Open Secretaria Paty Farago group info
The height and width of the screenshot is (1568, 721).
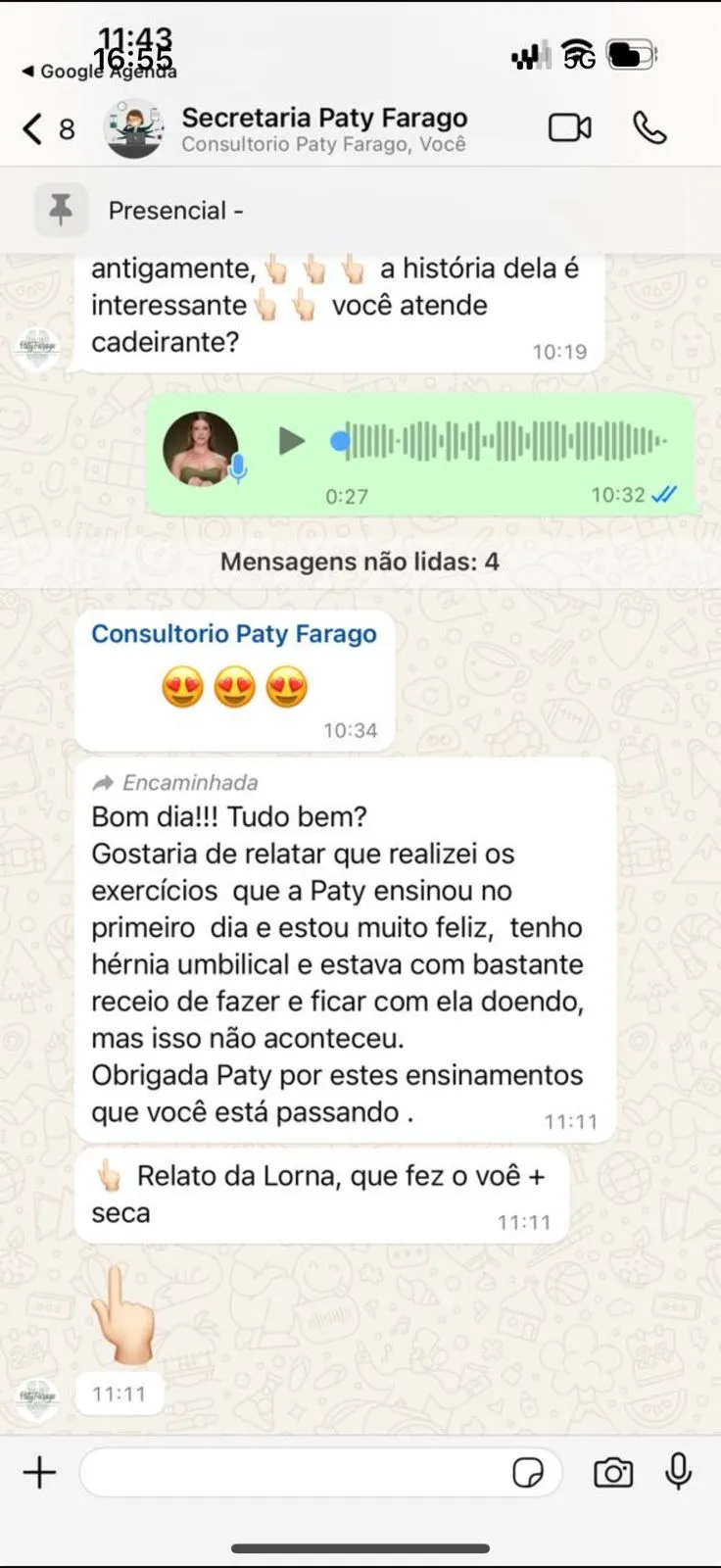tap(323, 128)
